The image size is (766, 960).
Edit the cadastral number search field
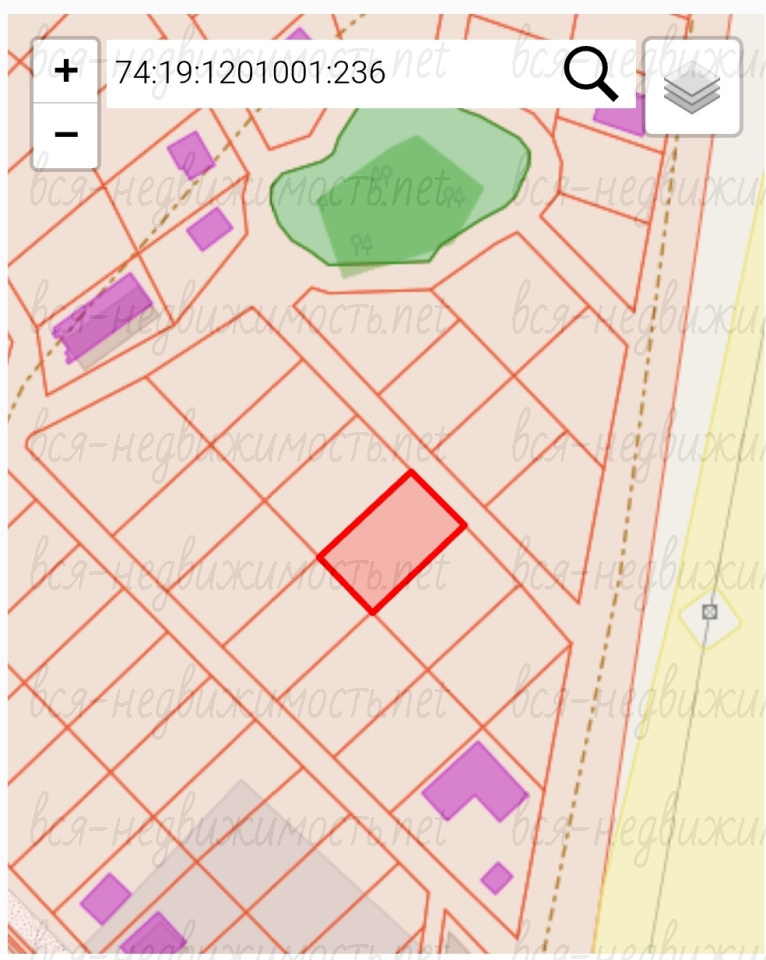click(x=330, y=73)
